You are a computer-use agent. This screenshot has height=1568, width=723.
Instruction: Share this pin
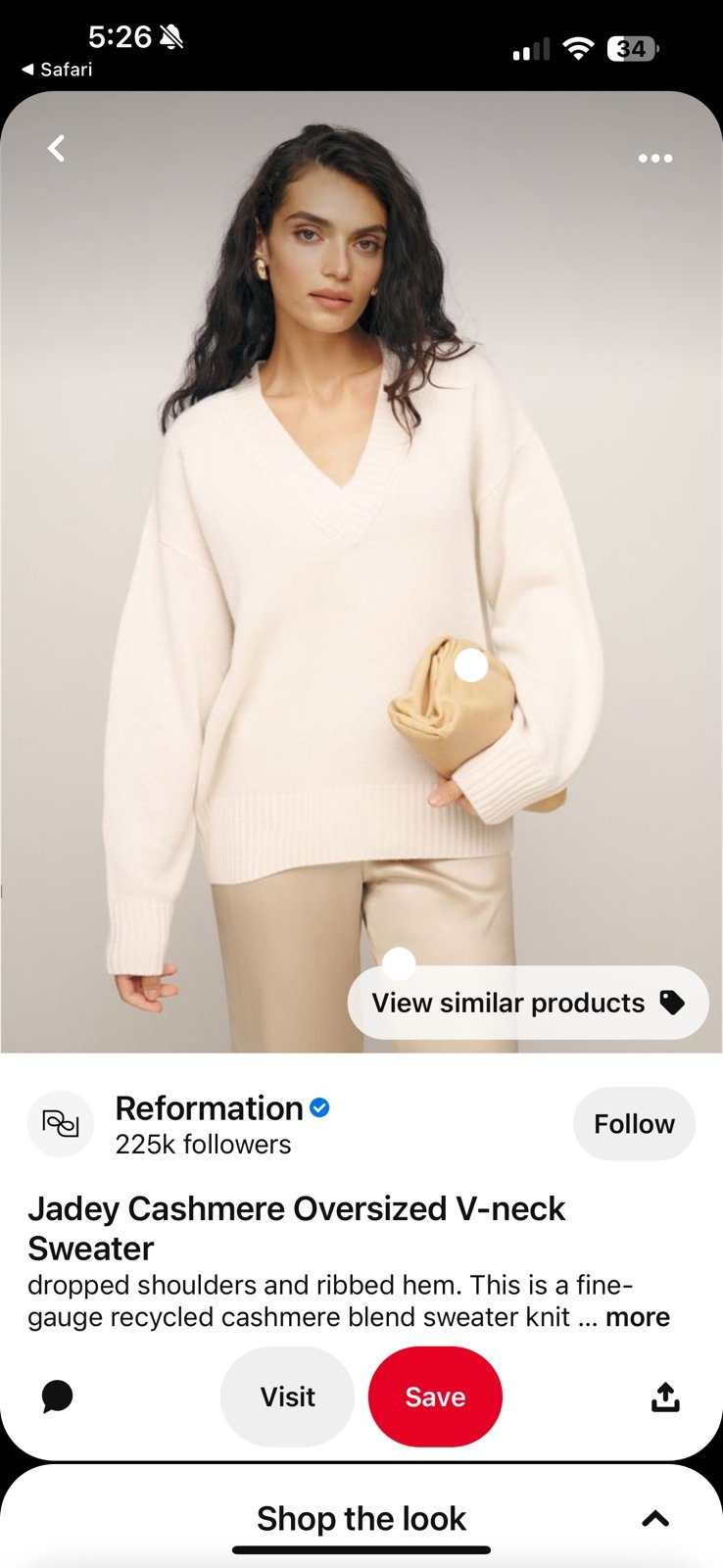point(665,1396)
